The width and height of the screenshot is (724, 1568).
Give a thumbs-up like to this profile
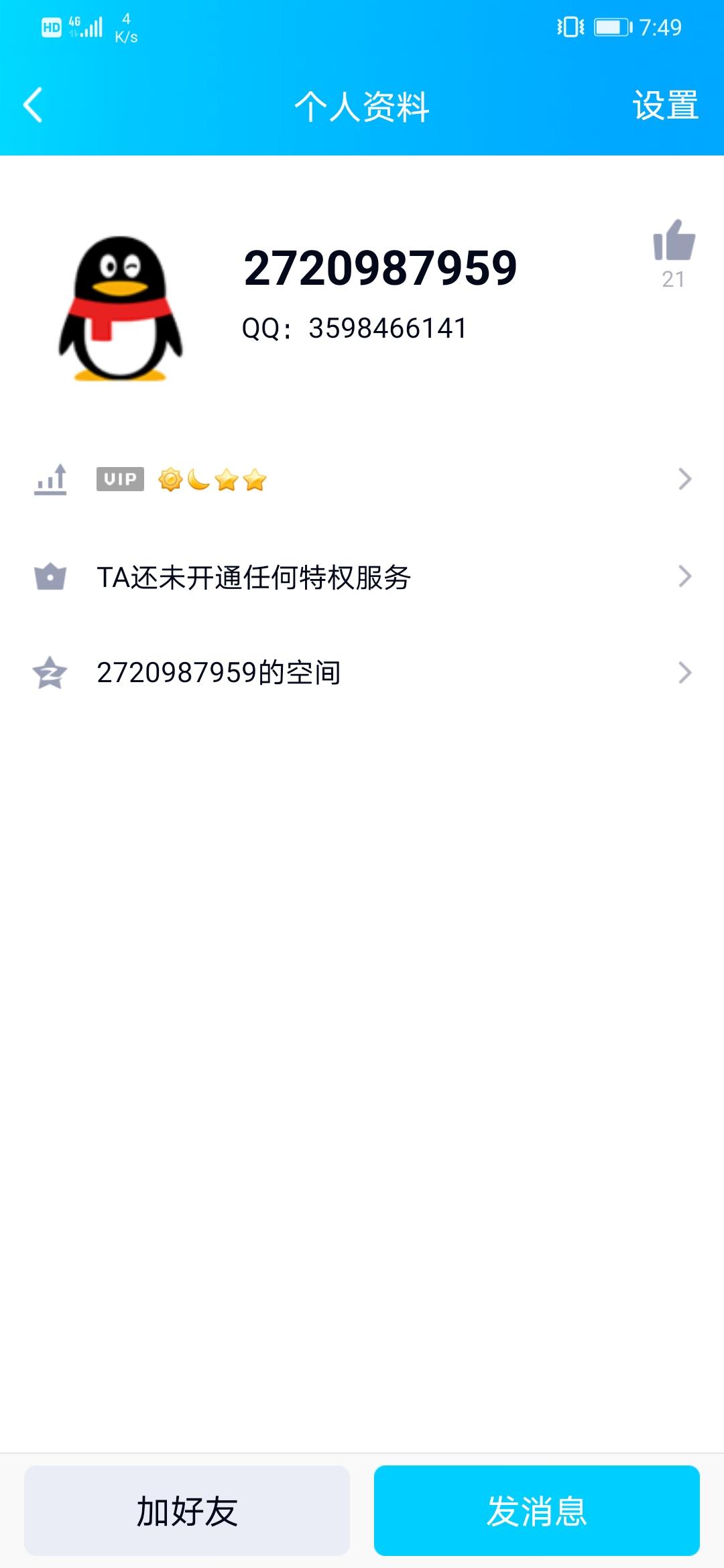tap(674, 241)
